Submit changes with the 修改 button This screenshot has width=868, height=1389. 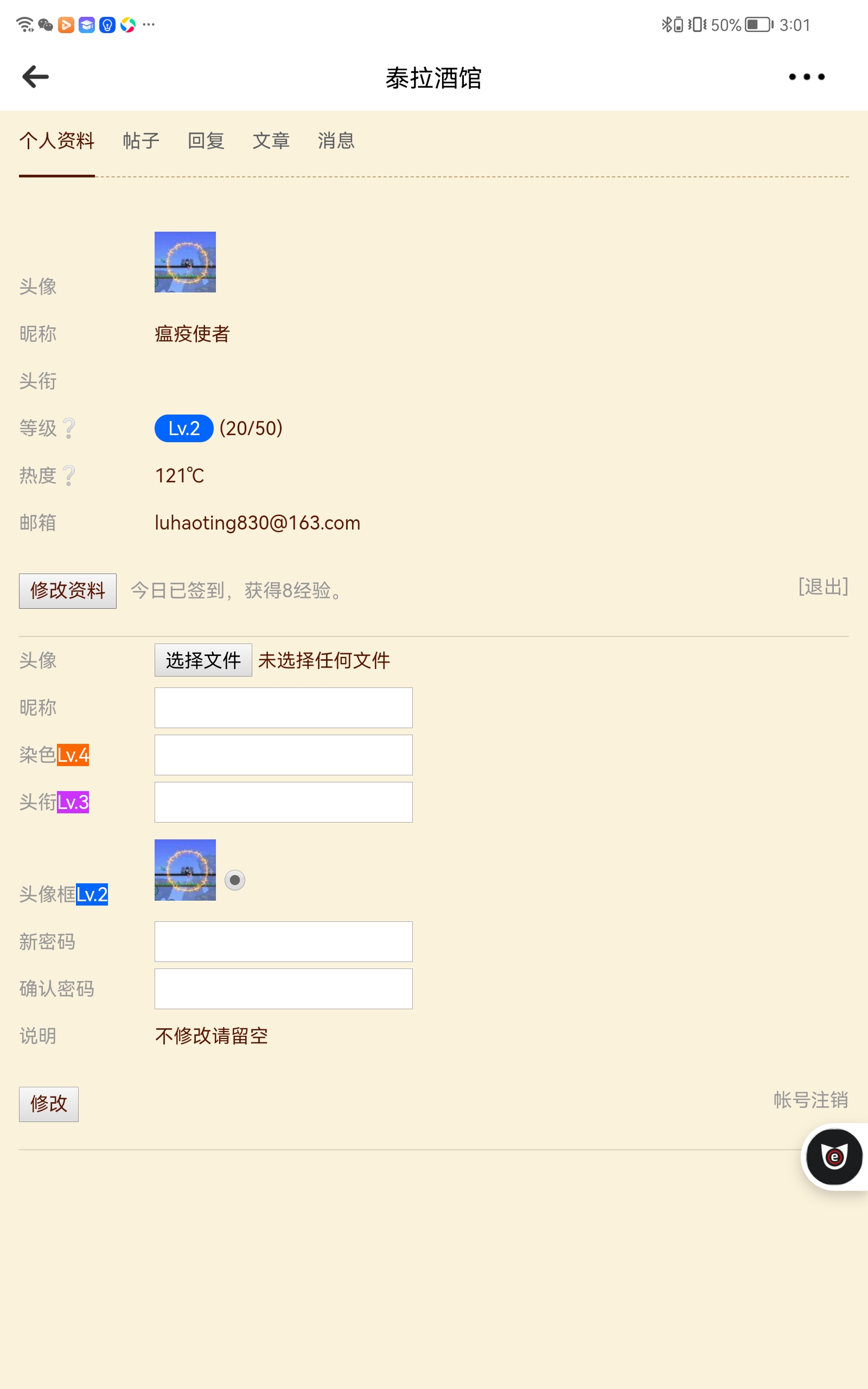point(49,1104)
